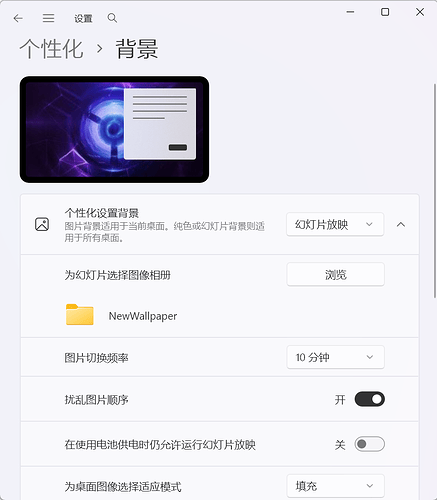Go to 个性化 breadcrumb
Screen dimensions: 437x500
(51, 49)
